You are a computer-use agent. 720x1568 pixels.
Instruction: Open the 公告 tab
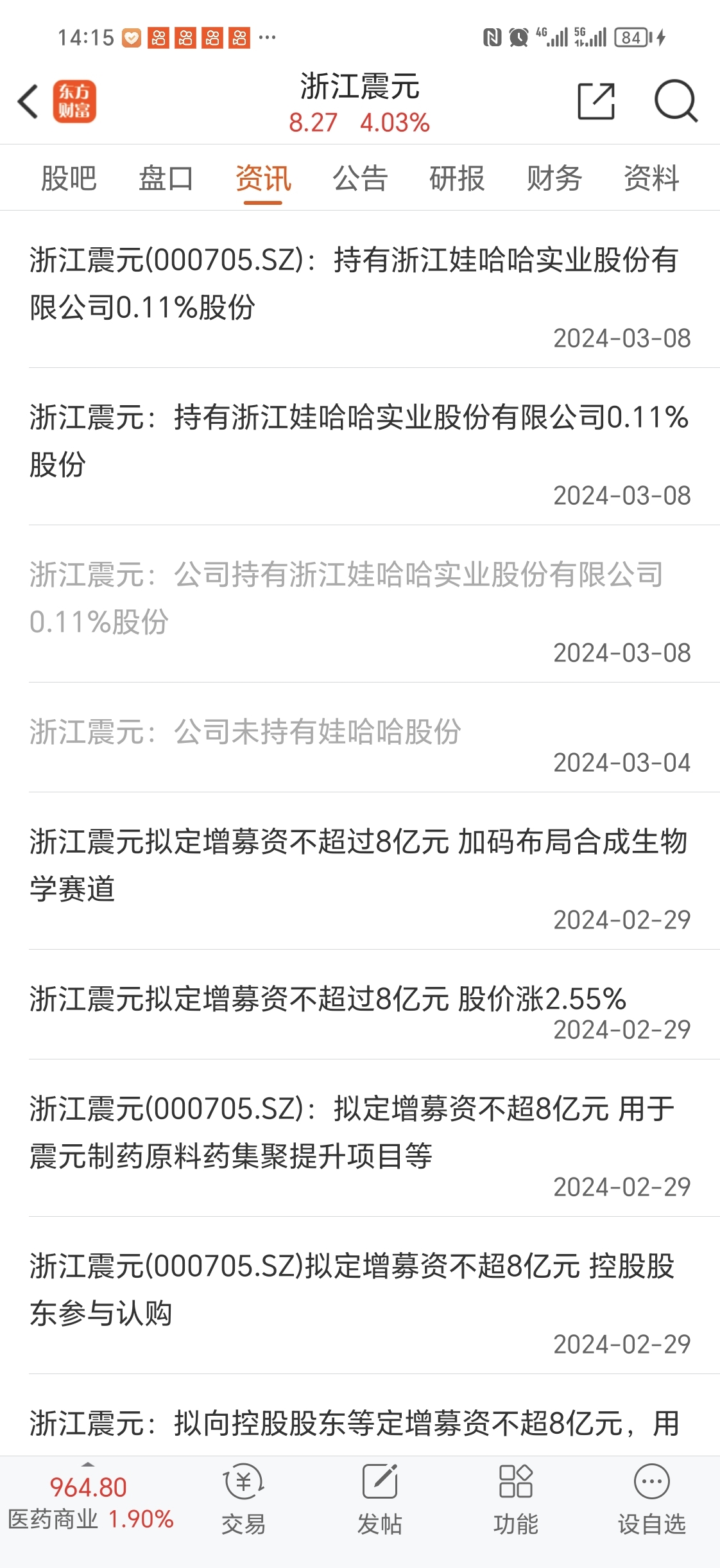(360, 179)
